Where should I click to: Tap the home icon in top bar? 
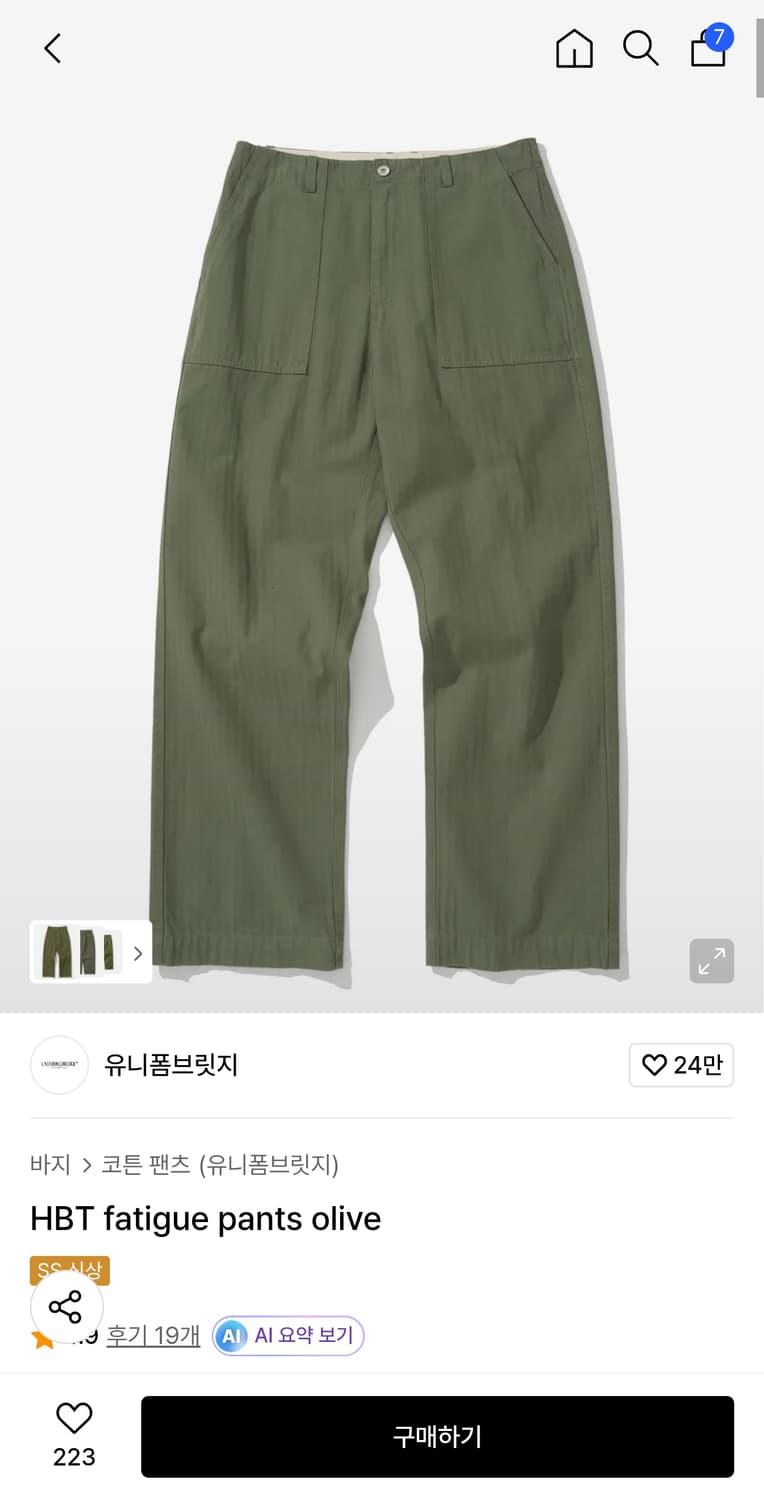(x=573, y=48)
